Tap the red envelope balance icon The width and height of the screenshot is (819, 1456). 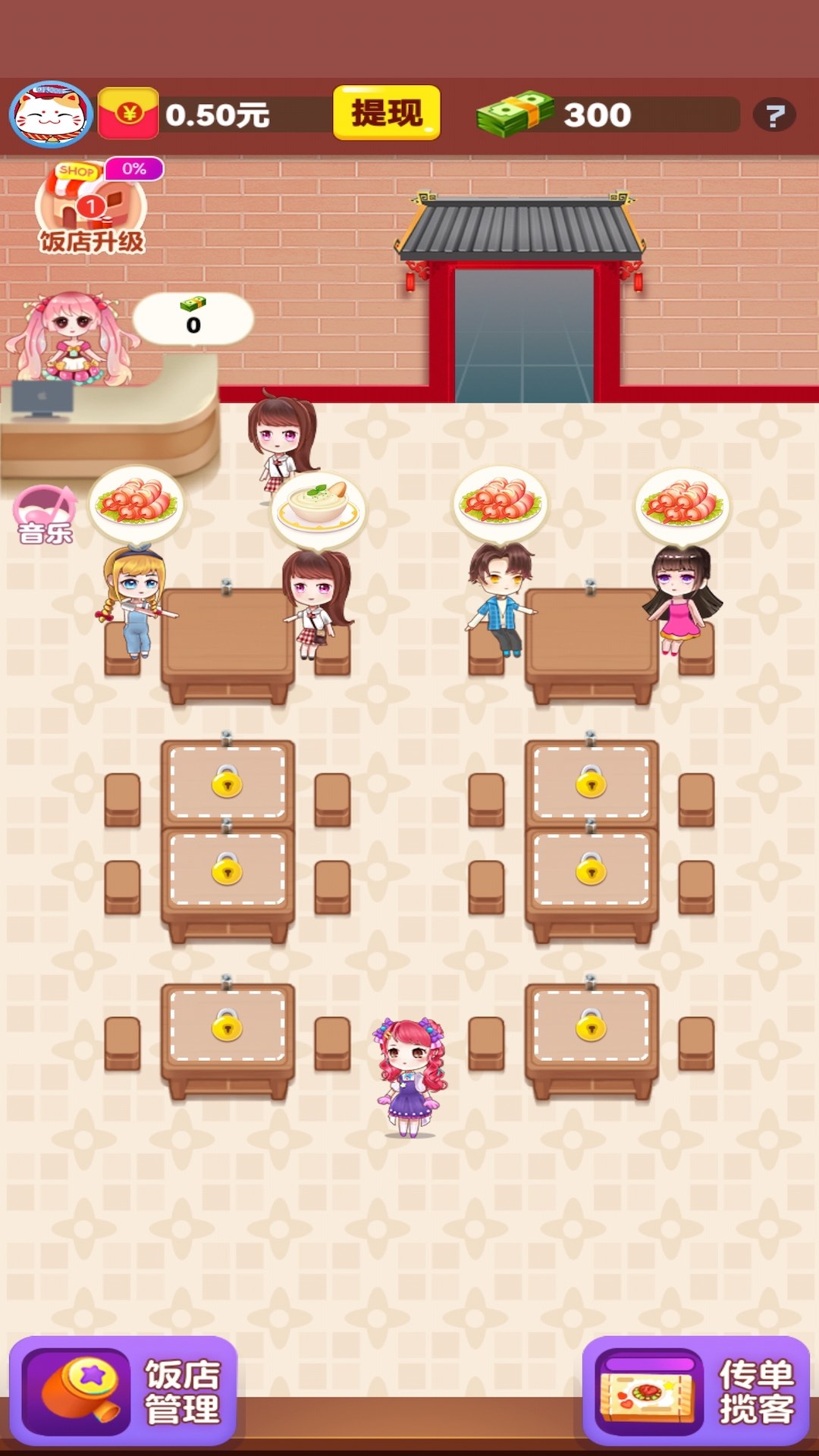pos(129,114)
